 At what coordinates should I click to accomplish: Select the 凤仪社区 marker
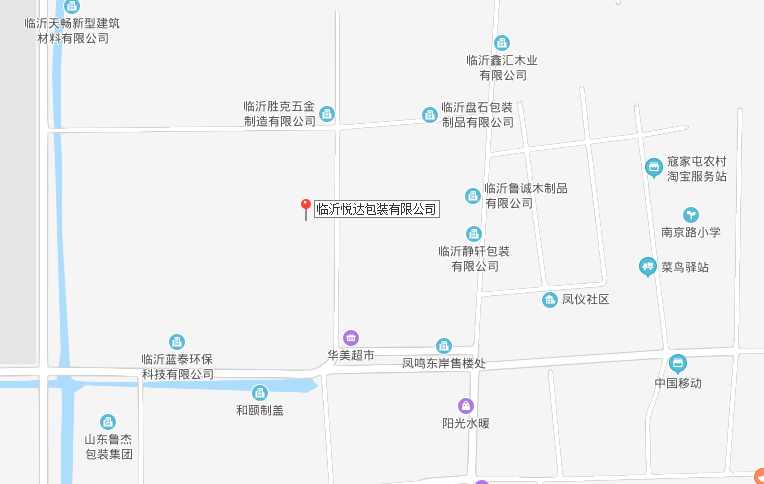click(549, 299)
